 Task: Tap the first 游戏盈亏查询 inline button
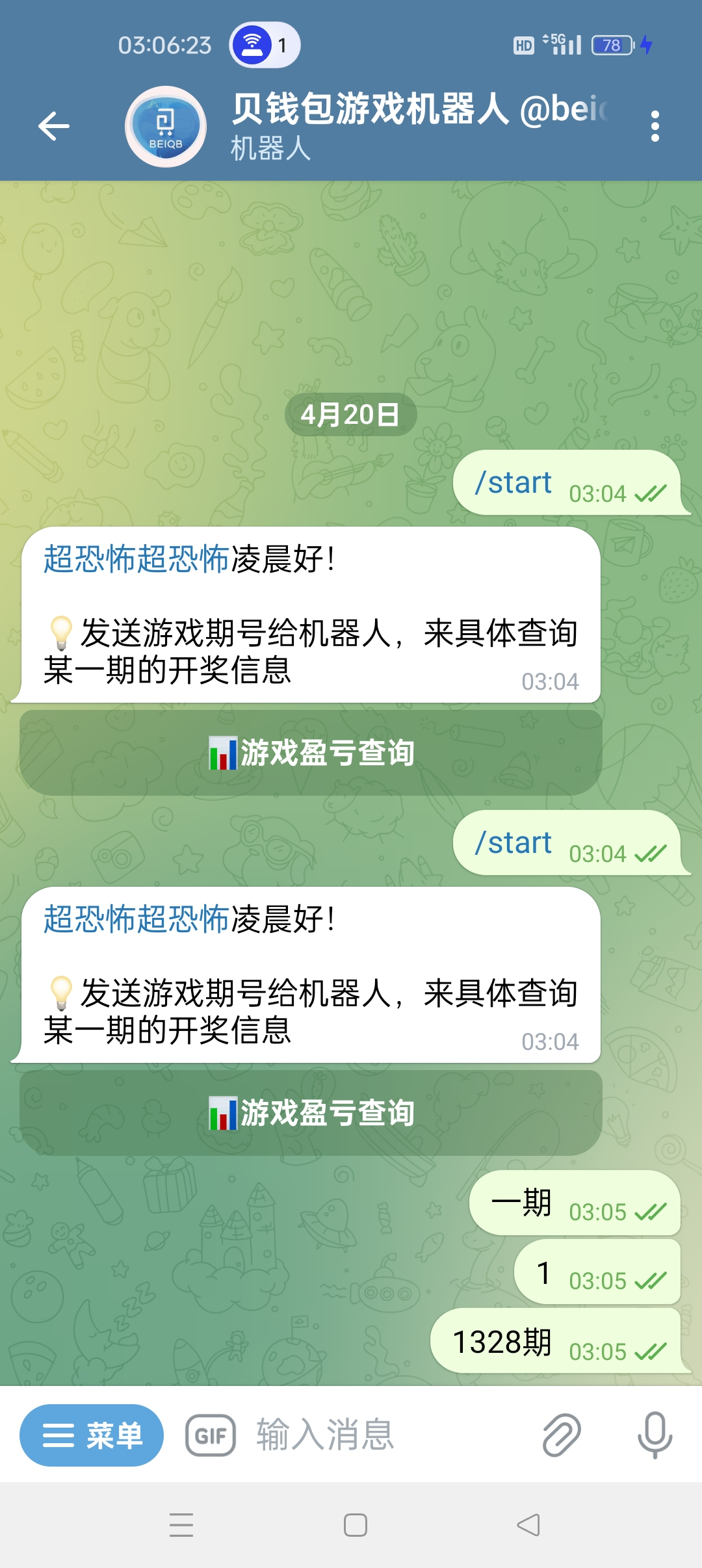(x=311, y=753)
